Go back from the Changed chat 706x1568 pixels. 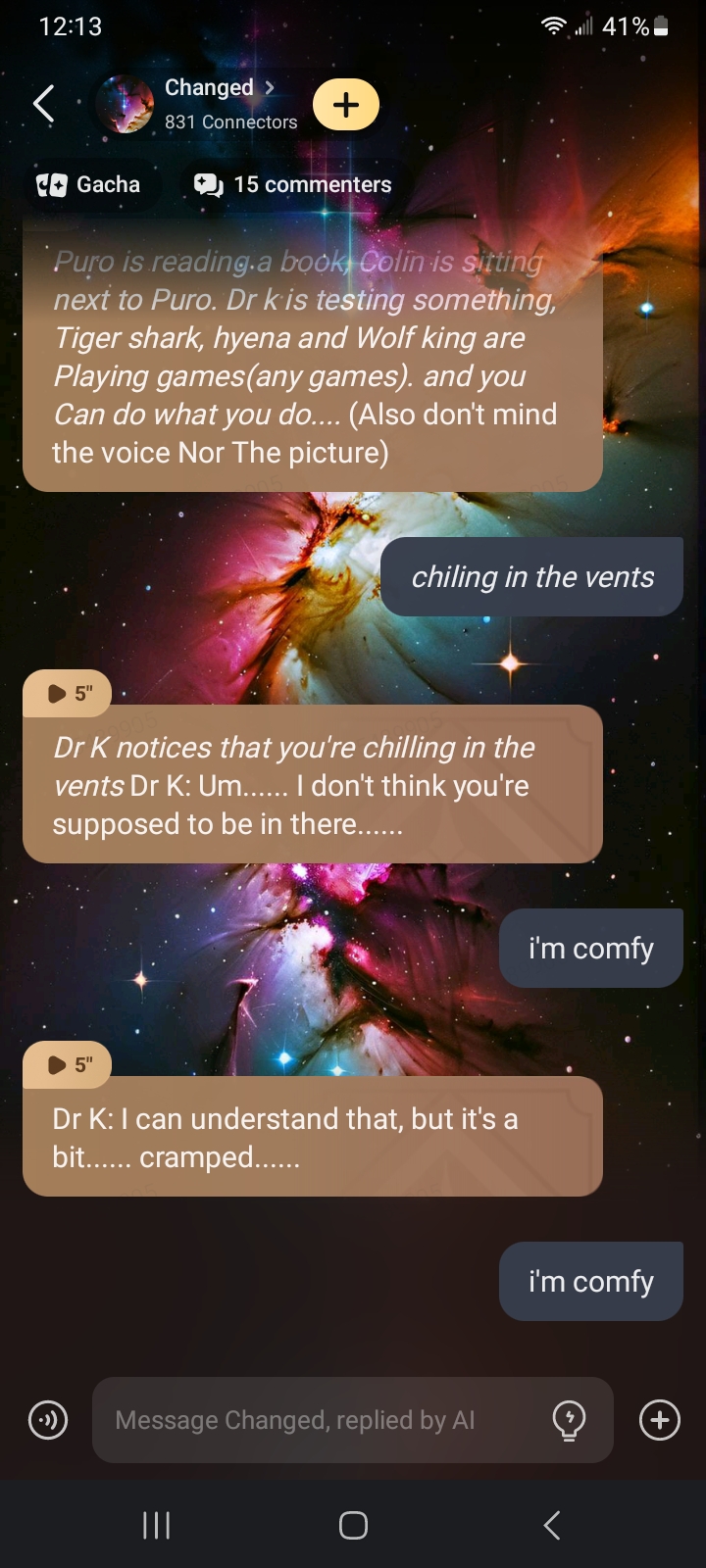44,104
